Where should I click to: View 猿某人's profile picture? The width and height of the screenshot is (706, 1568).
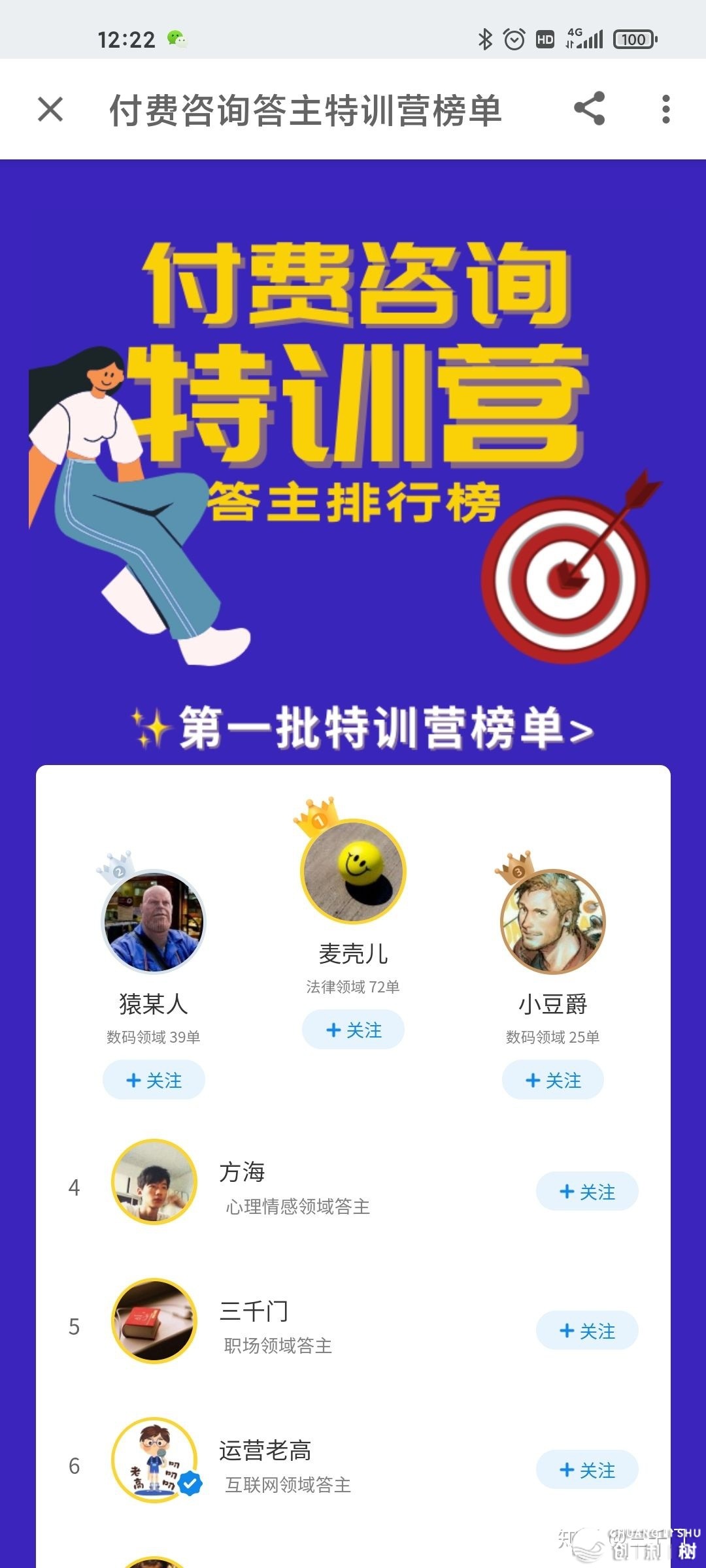(154, 921)
